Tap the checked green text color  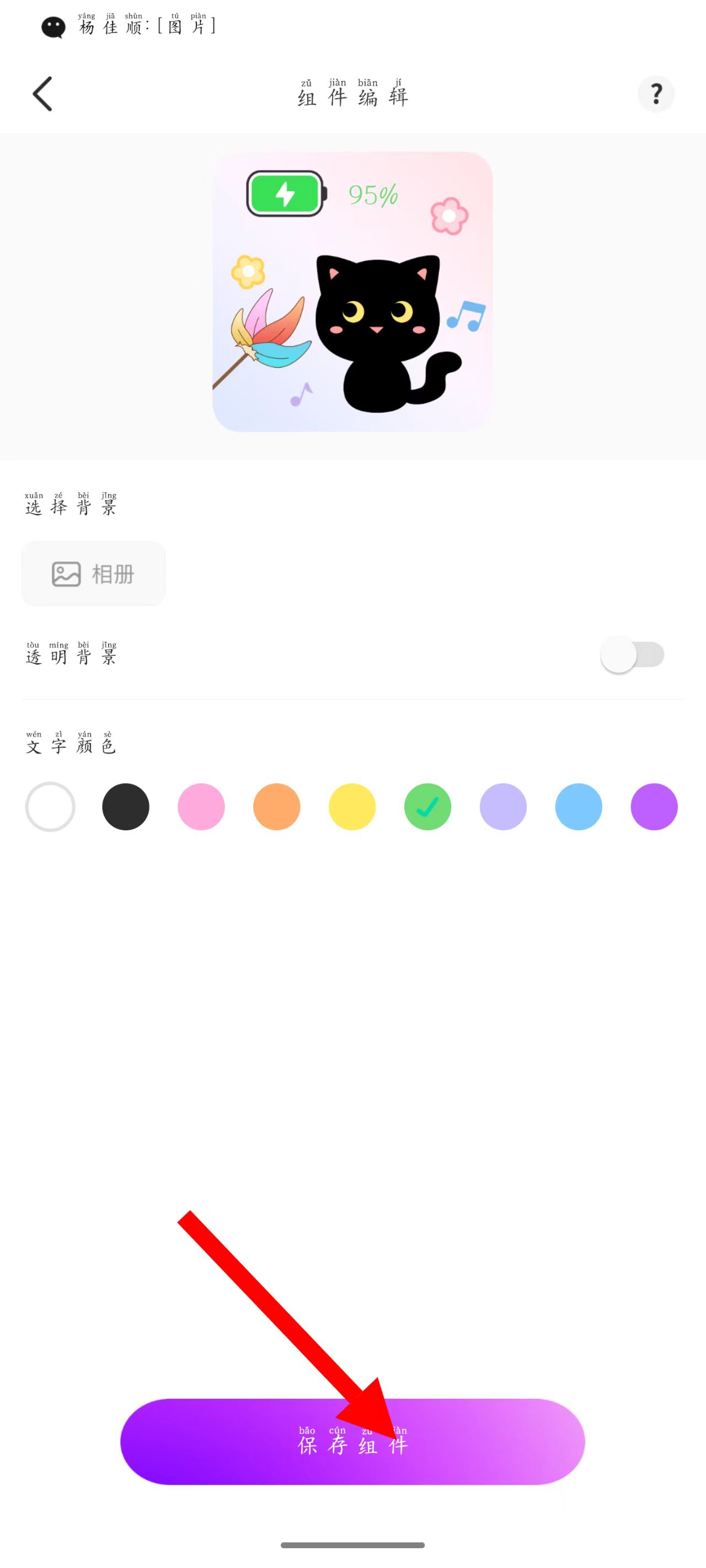[427, 807]
